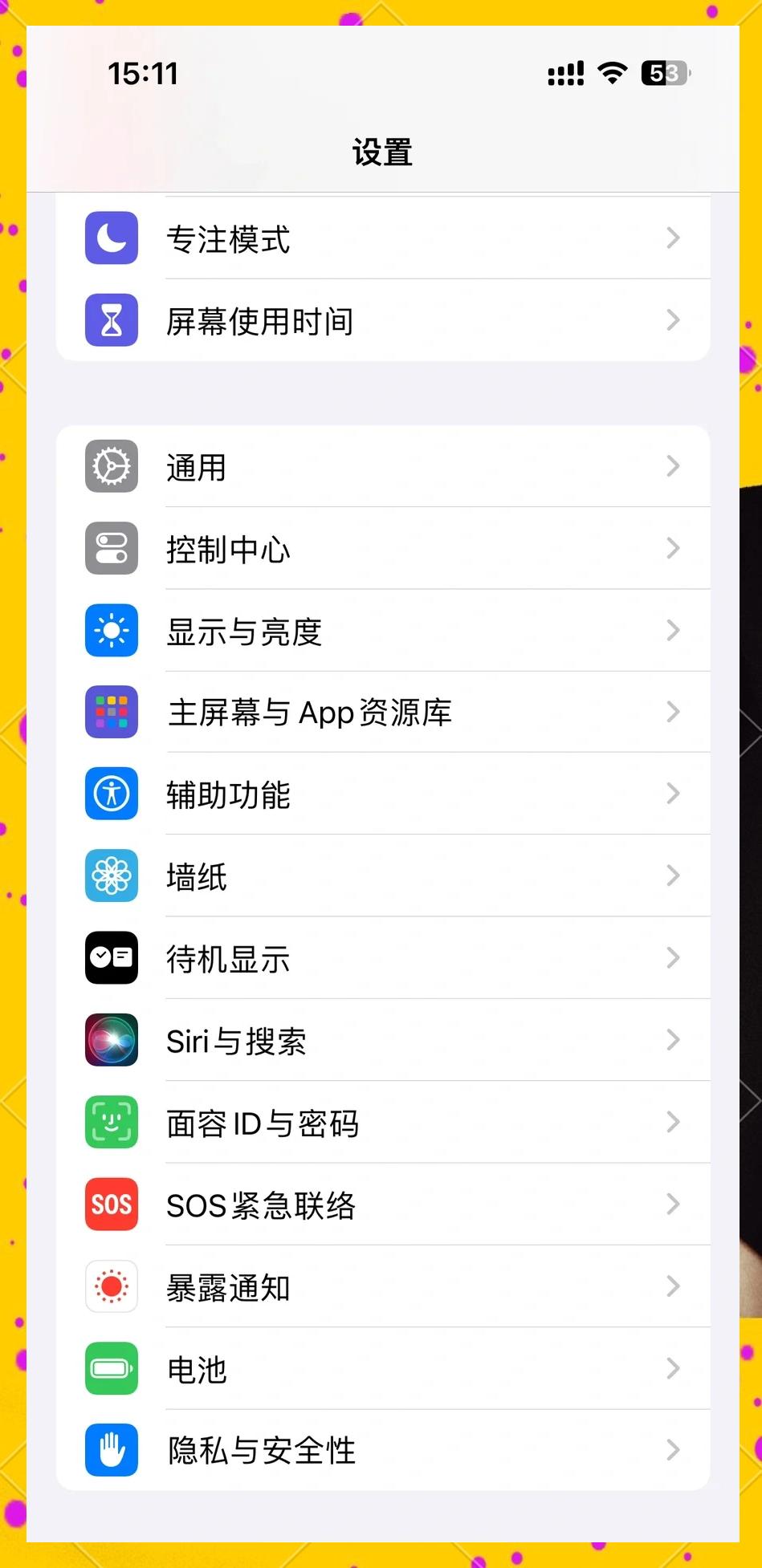Tap the red SOS icon
The height and width of the screenshot is (1568, 762).
click(111, 1204)
